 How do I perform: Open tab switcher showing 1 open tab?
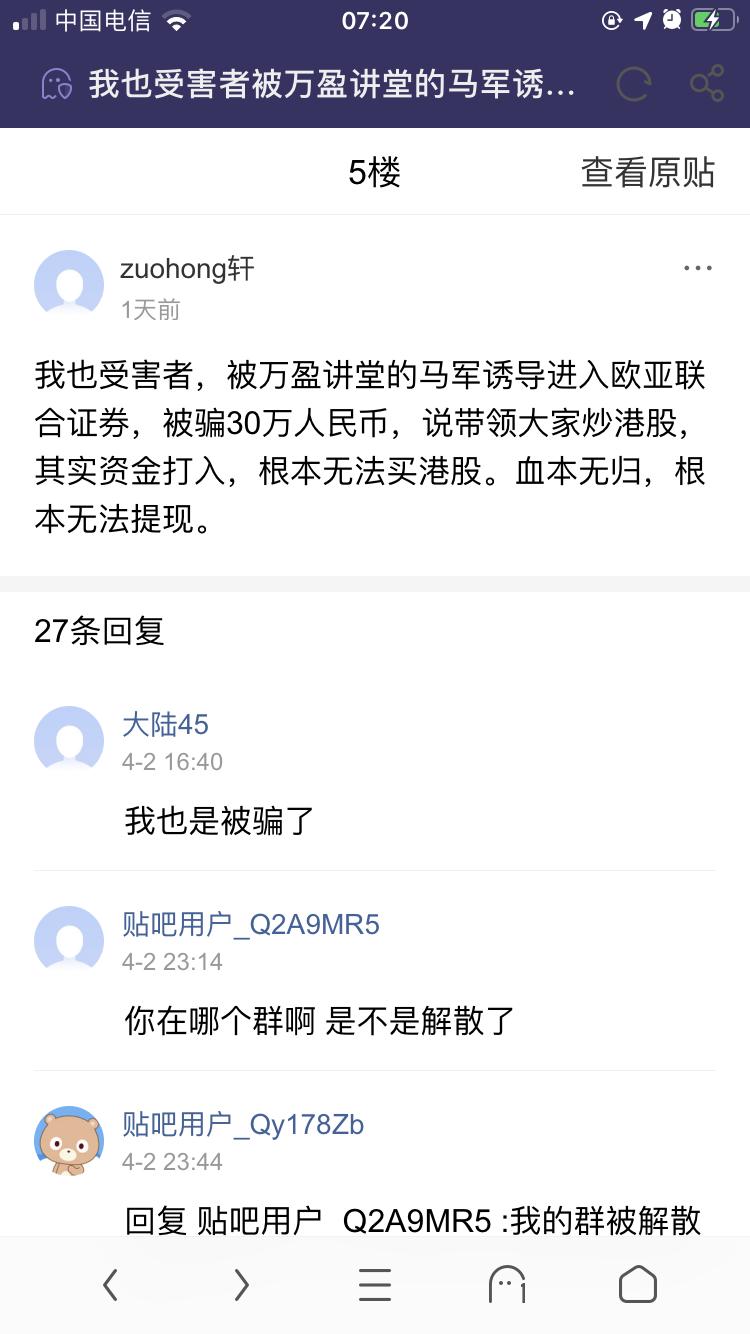(507, 1285)
